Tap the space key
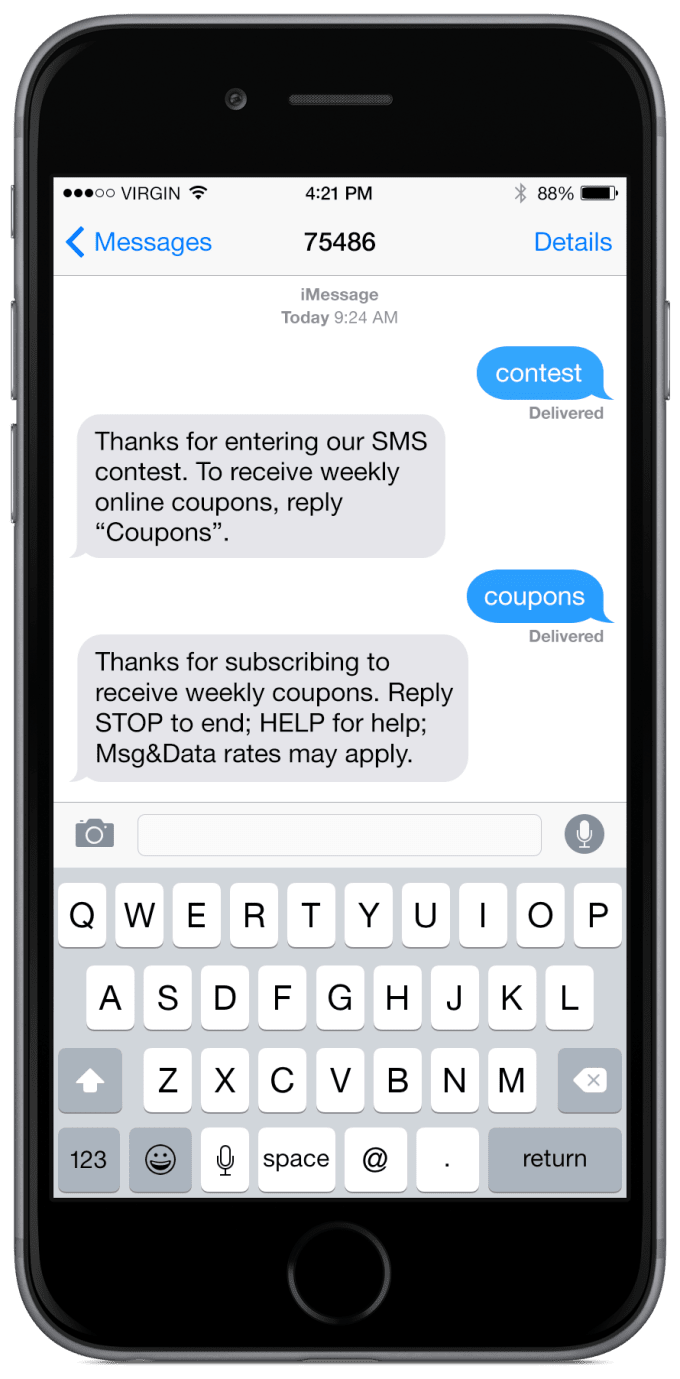The height and width of the screenshot is (1379, 680). (296, 1160)
